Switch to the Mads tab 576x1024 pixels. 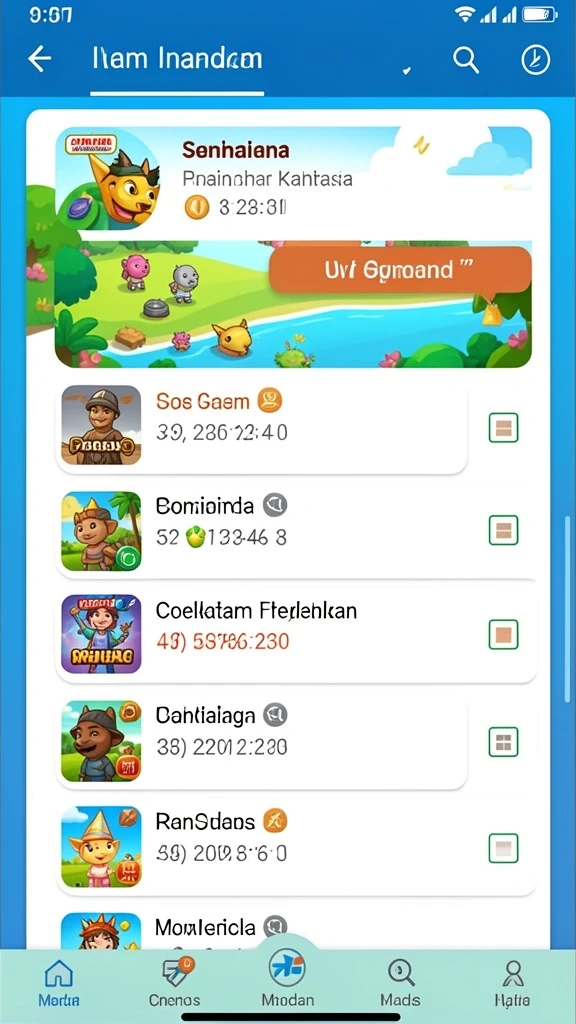(x=400, y=983)
